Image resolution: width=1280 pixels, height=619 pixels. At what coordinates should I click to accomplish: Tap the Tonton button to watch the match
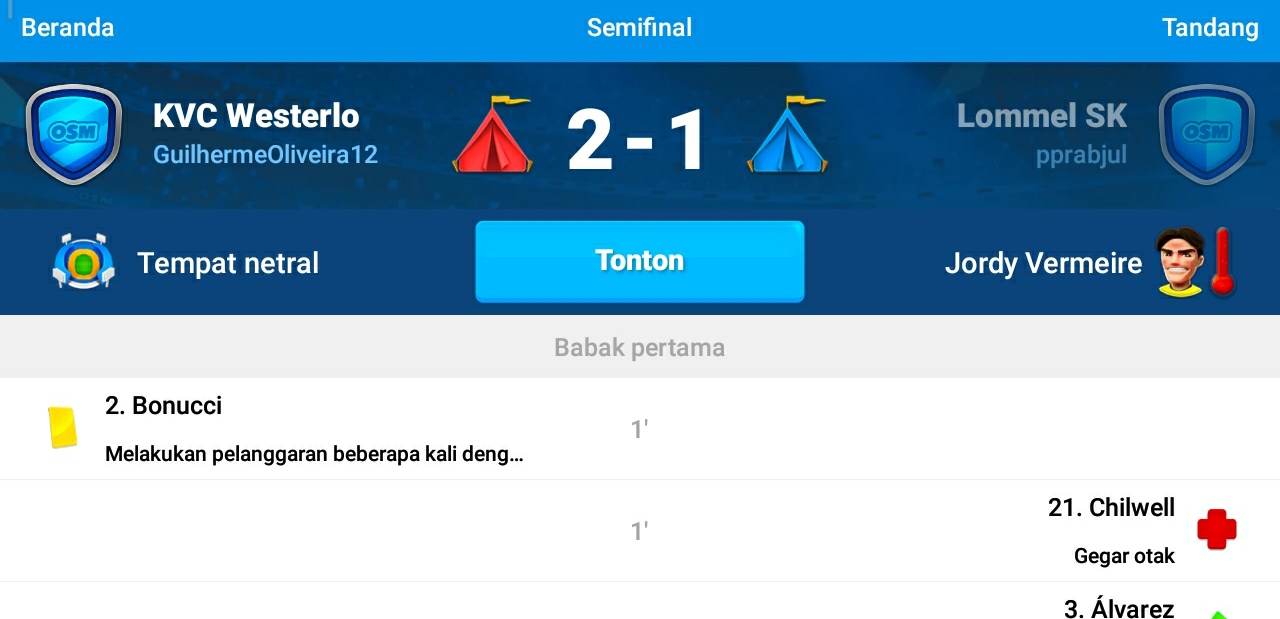coord(639,261)
